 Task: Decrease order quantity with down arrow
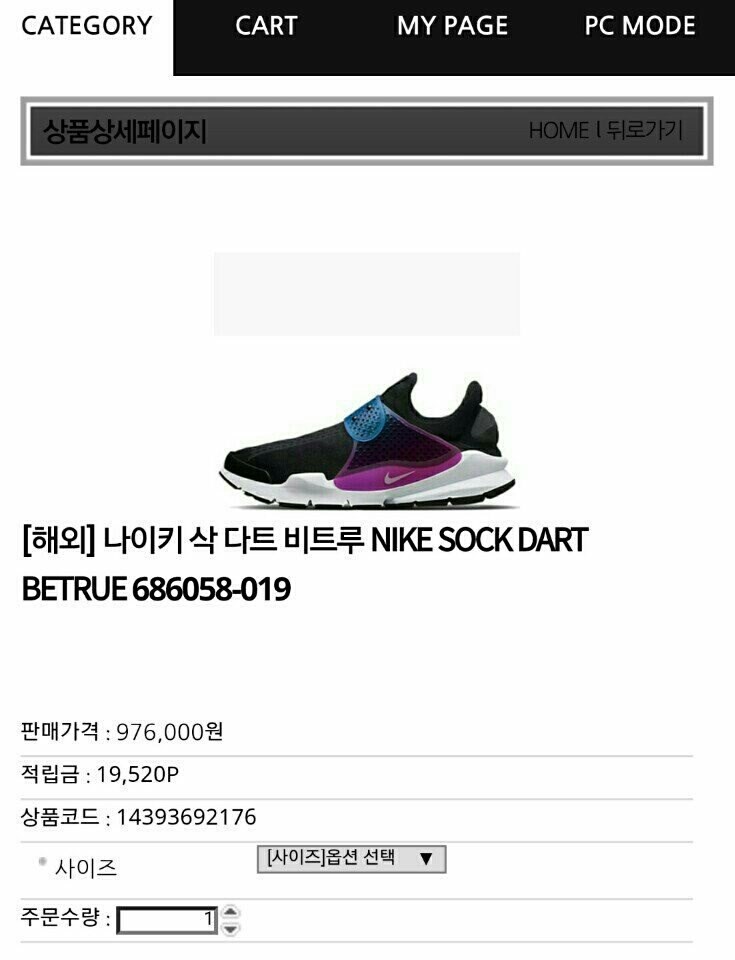point(231,928)
